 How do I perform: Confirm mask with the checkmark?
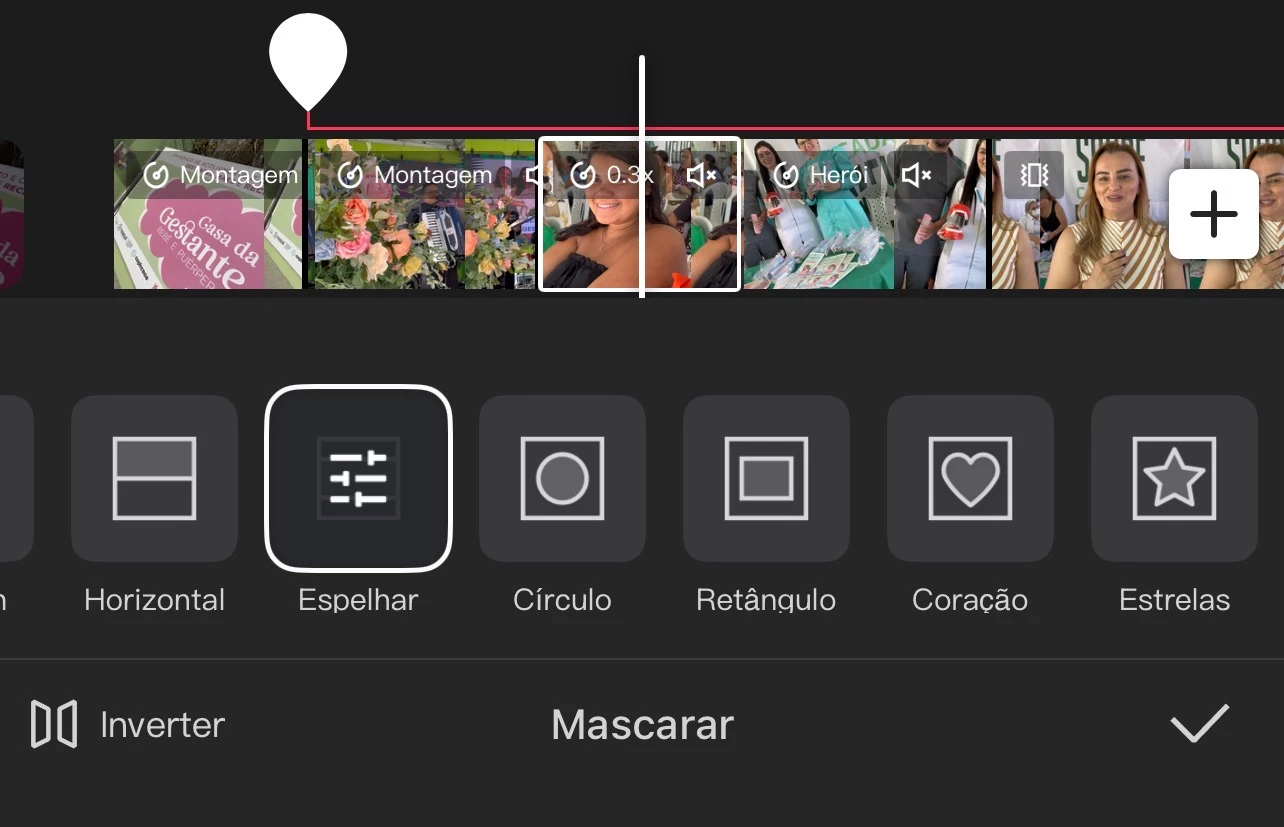point(1199,724)
